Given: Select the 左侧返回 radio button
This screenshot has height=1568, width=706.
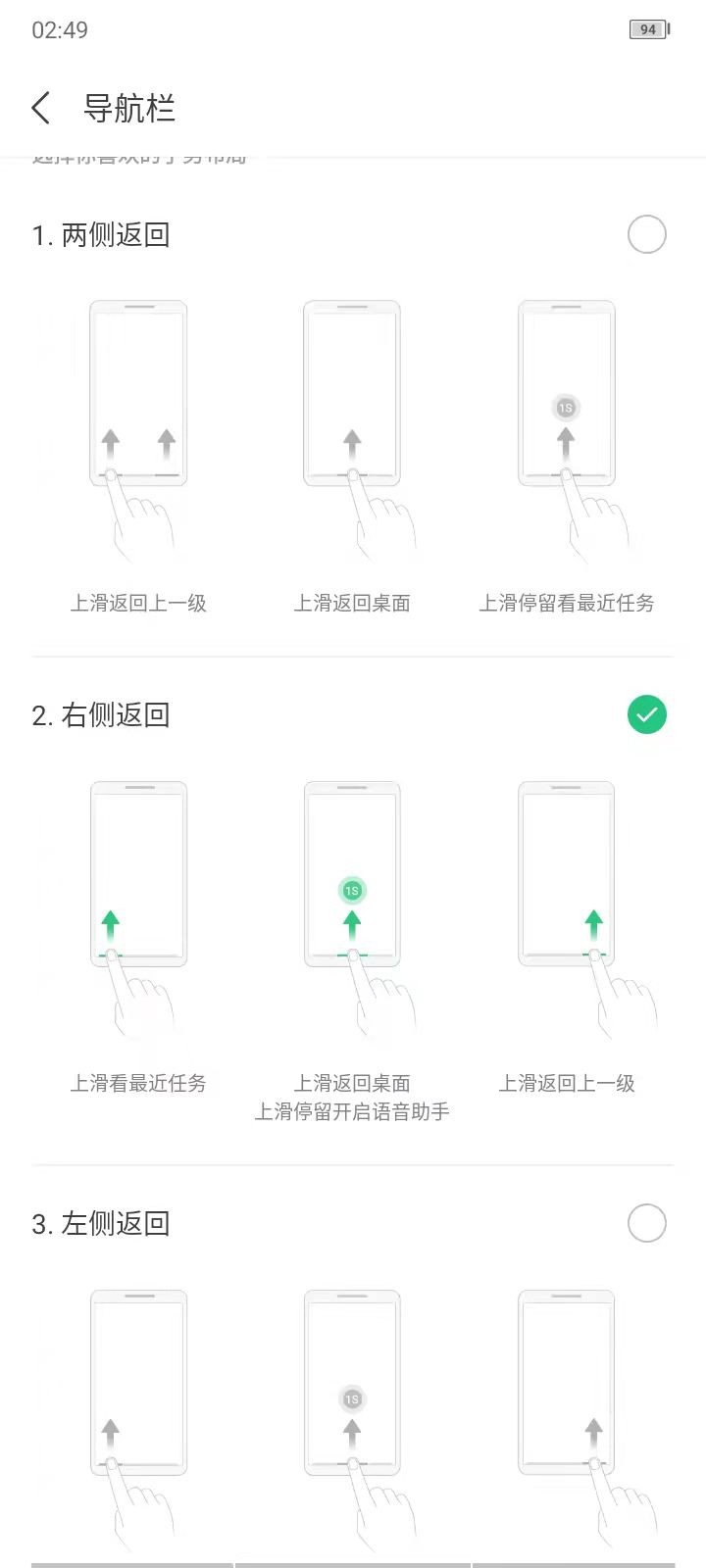Looking at the screenshot, I should coord(645,1223).
